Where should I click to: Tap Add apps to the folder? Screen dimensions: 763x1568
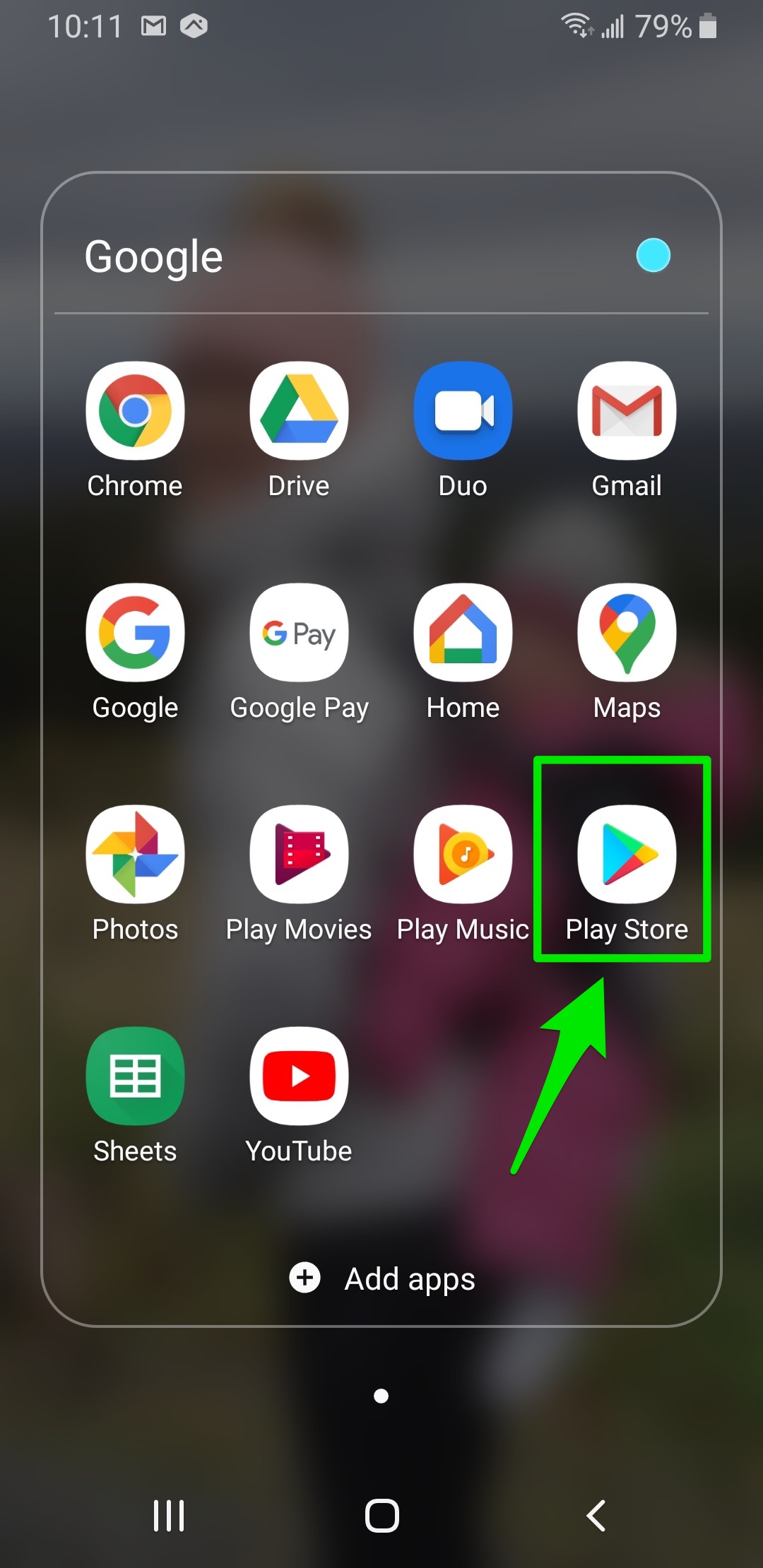click(x=383, y=1278)
